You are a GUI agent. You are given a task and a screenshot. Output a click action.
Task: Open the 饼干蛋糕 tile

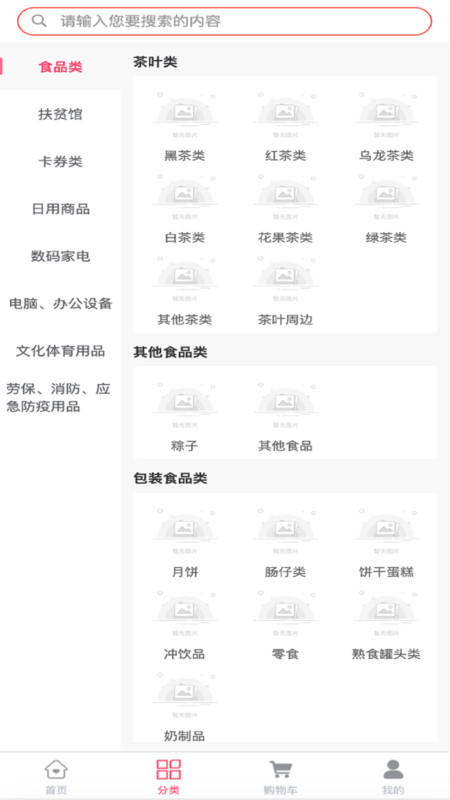pyautogui.click(x=386, y=543)
